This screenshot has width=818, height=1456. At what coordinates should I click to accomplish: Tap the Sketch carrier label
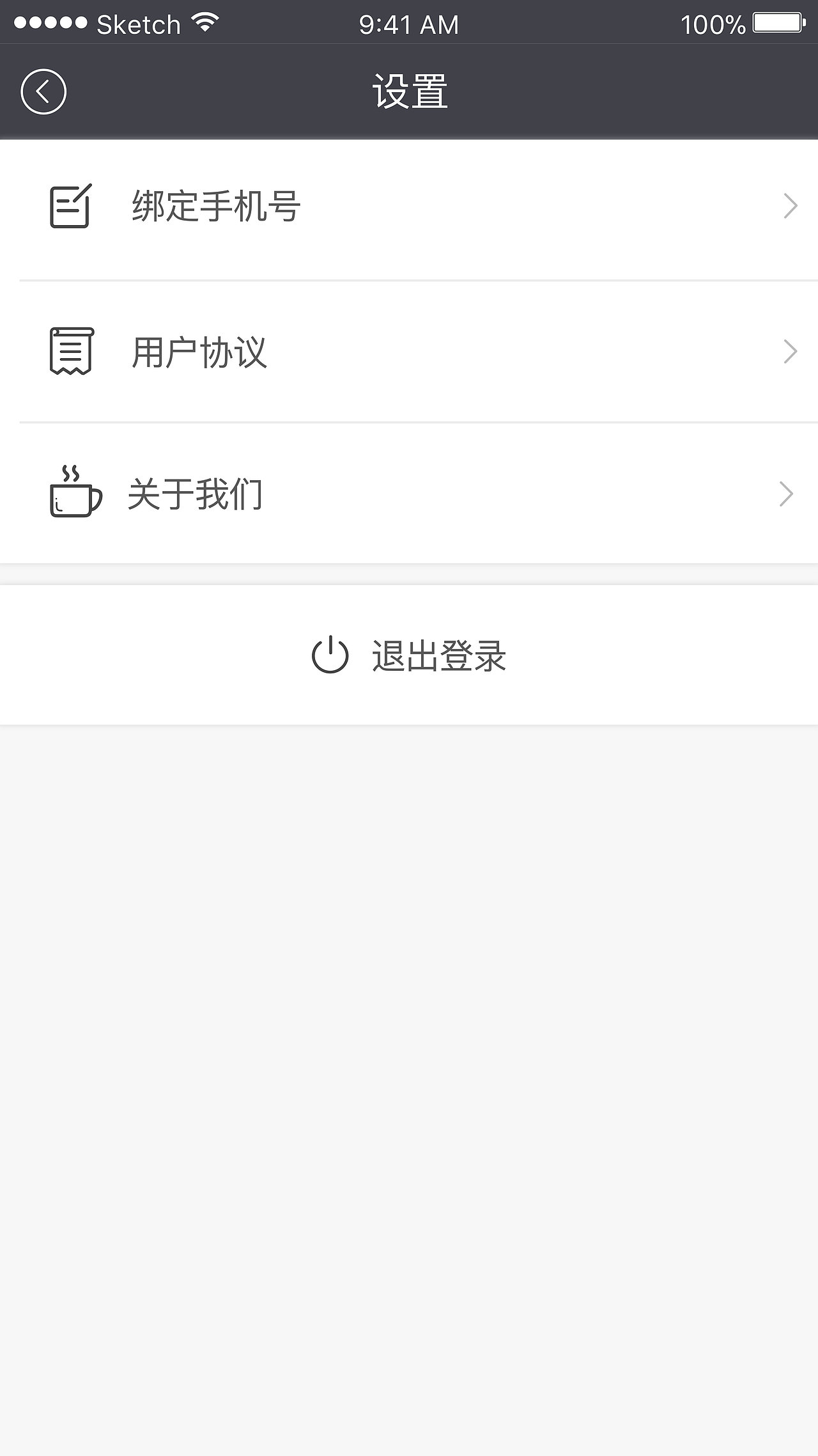point(137,23)
